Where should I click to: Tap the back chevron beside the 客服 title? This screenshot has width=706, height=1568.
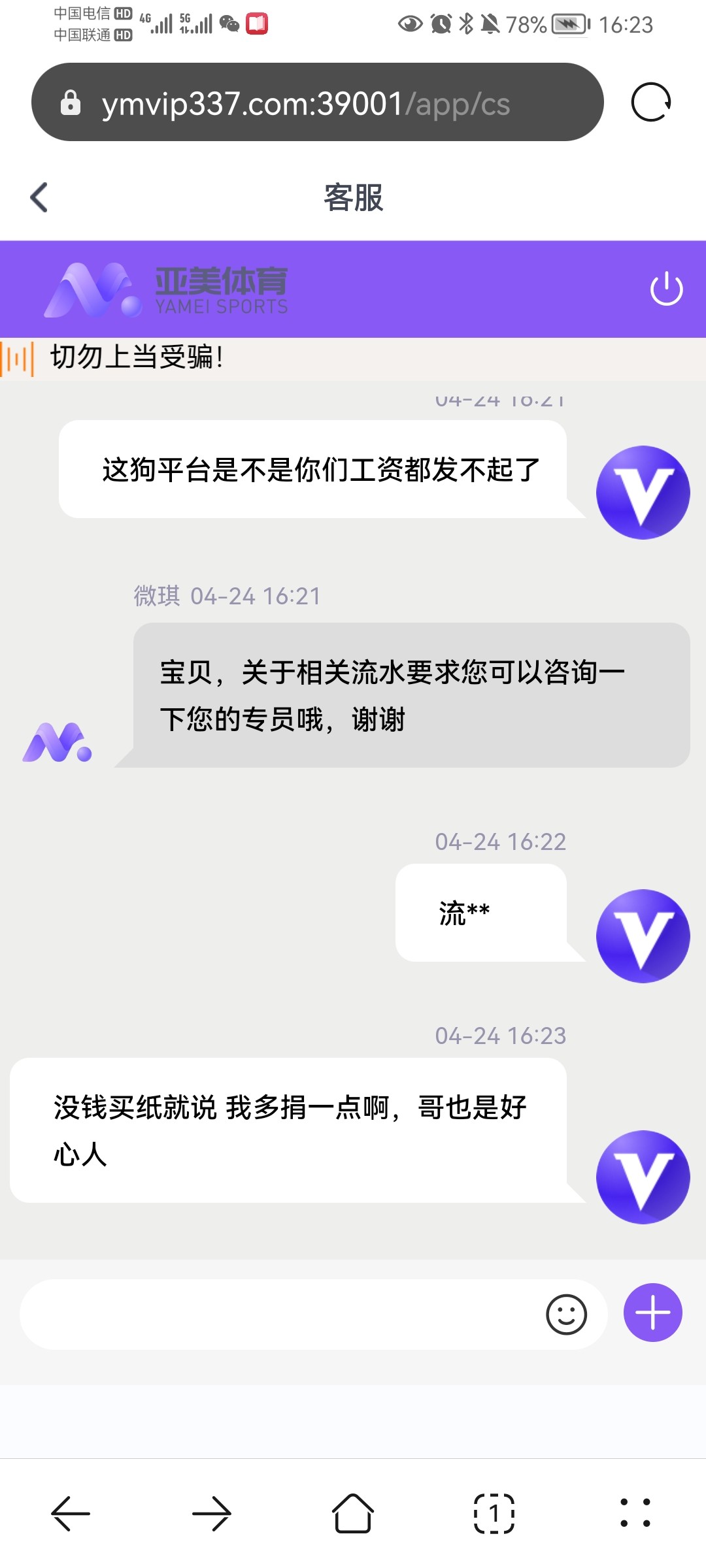pos(38,197)
